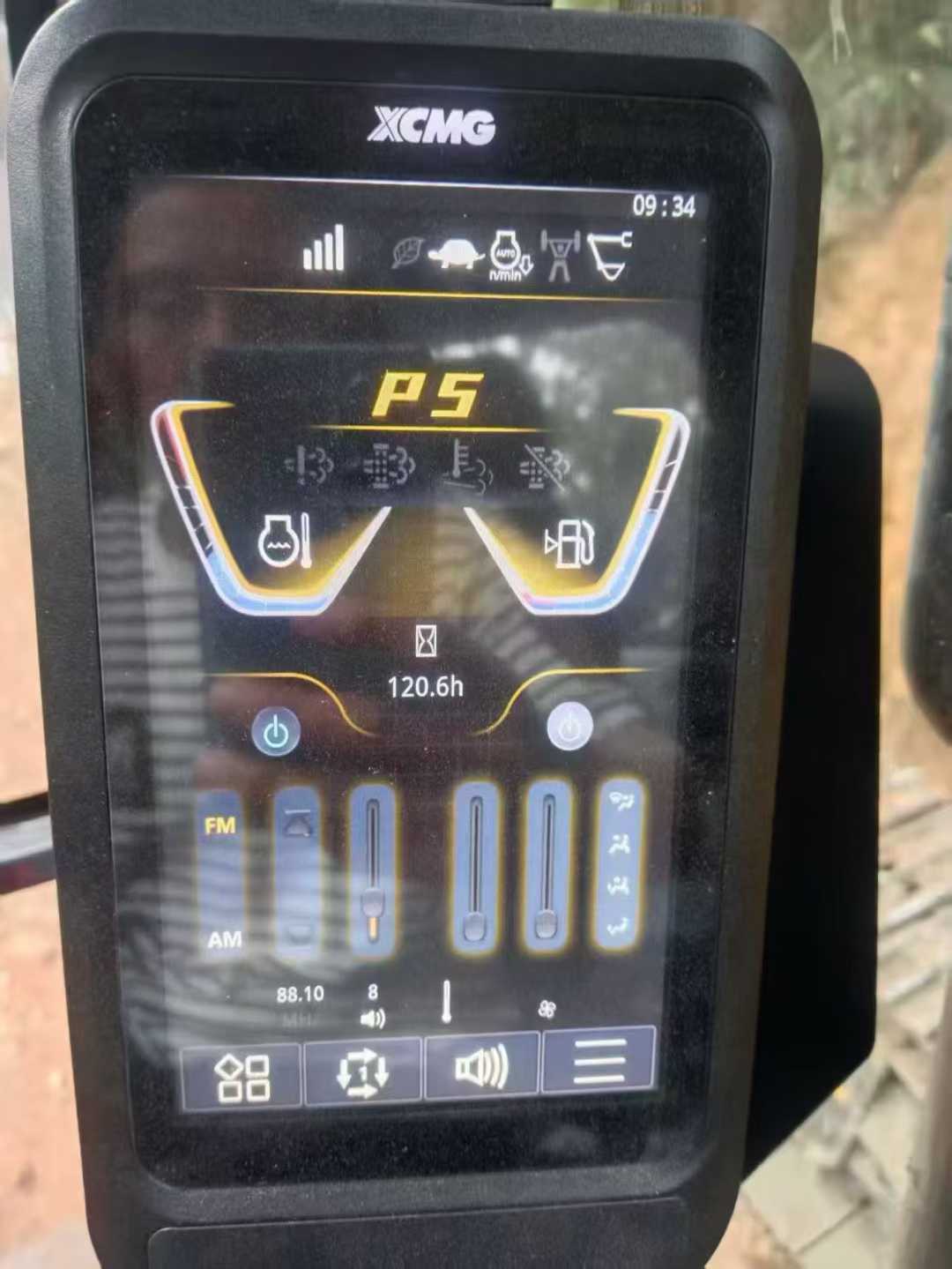The height and width of the screenshot is (1269, 952).
Task: Tap the PS power mode indicator
Action: [x=428, y=395]
